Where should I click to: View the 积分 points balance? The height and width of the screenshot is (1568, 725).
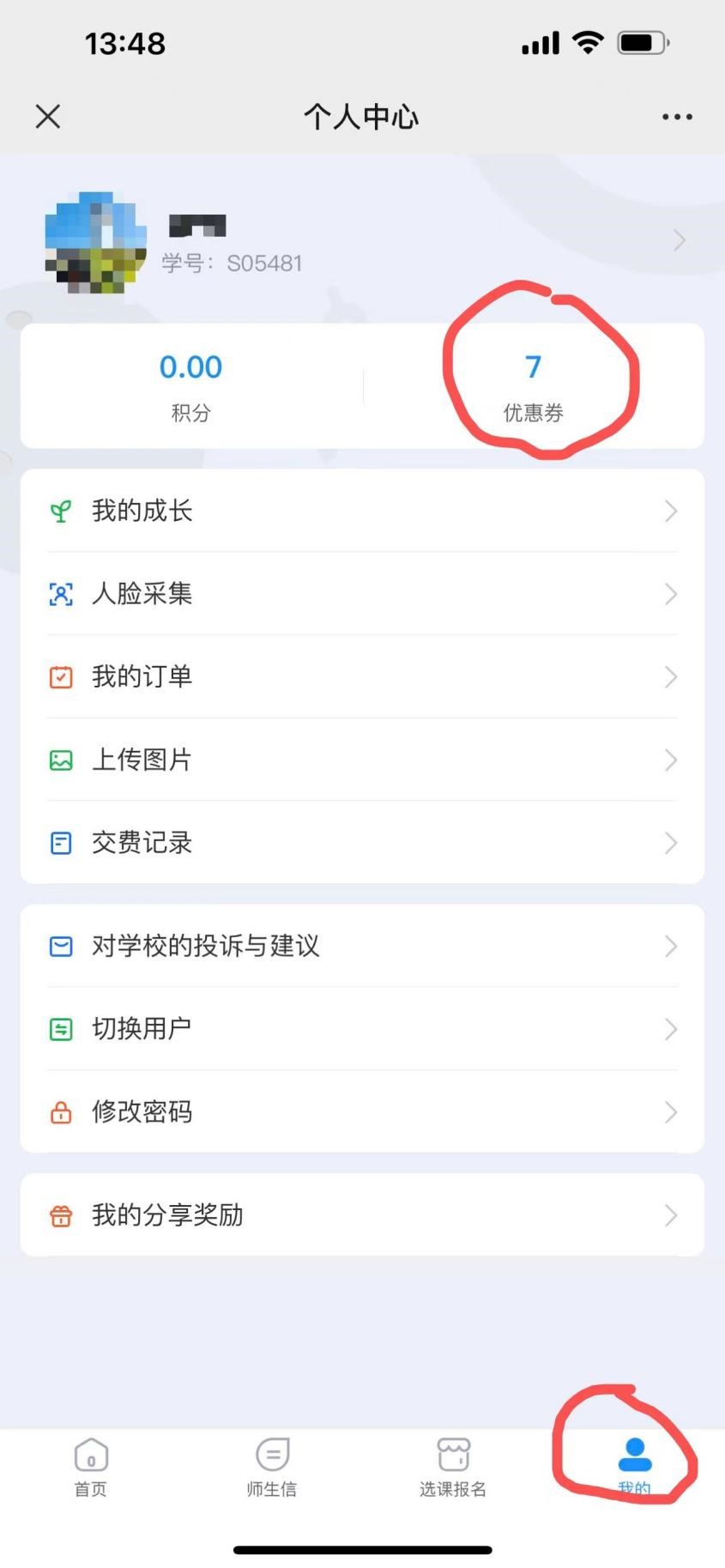[190, 386]
